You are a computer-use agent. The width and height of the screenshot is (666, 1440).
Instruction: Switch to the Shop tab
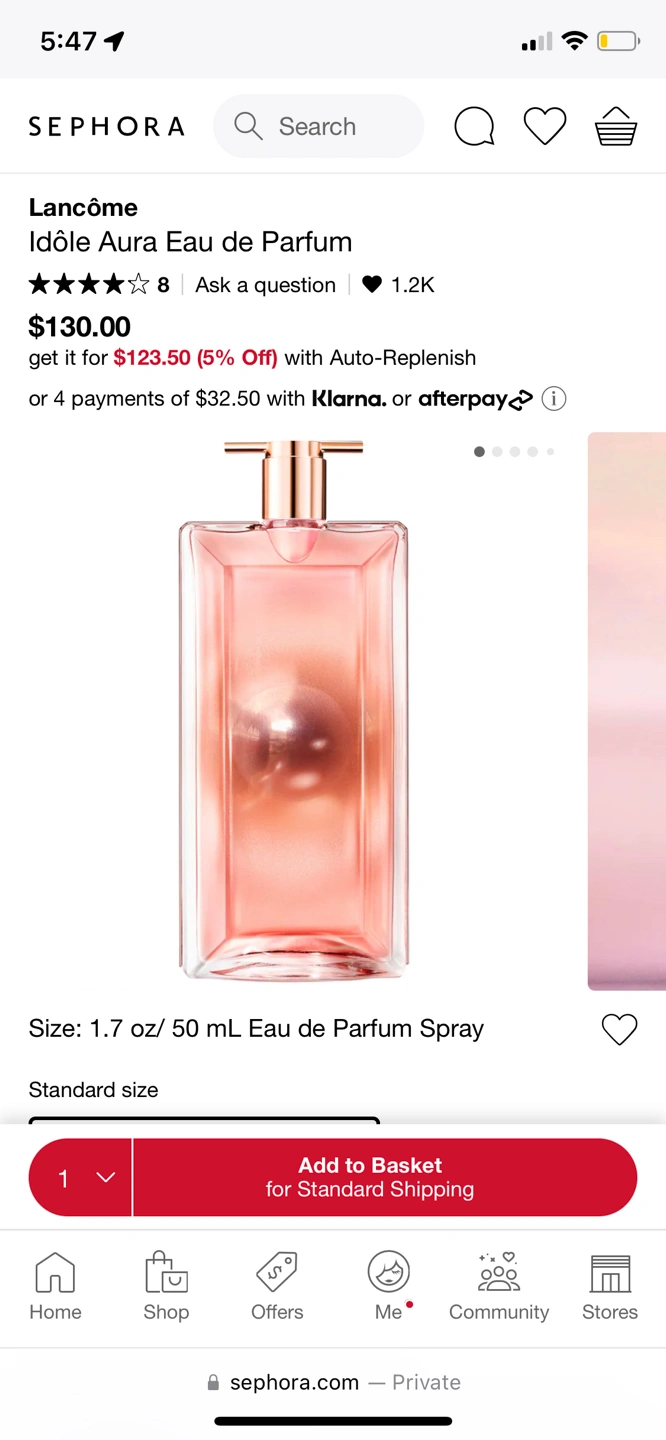click(x=166, y=1287)
